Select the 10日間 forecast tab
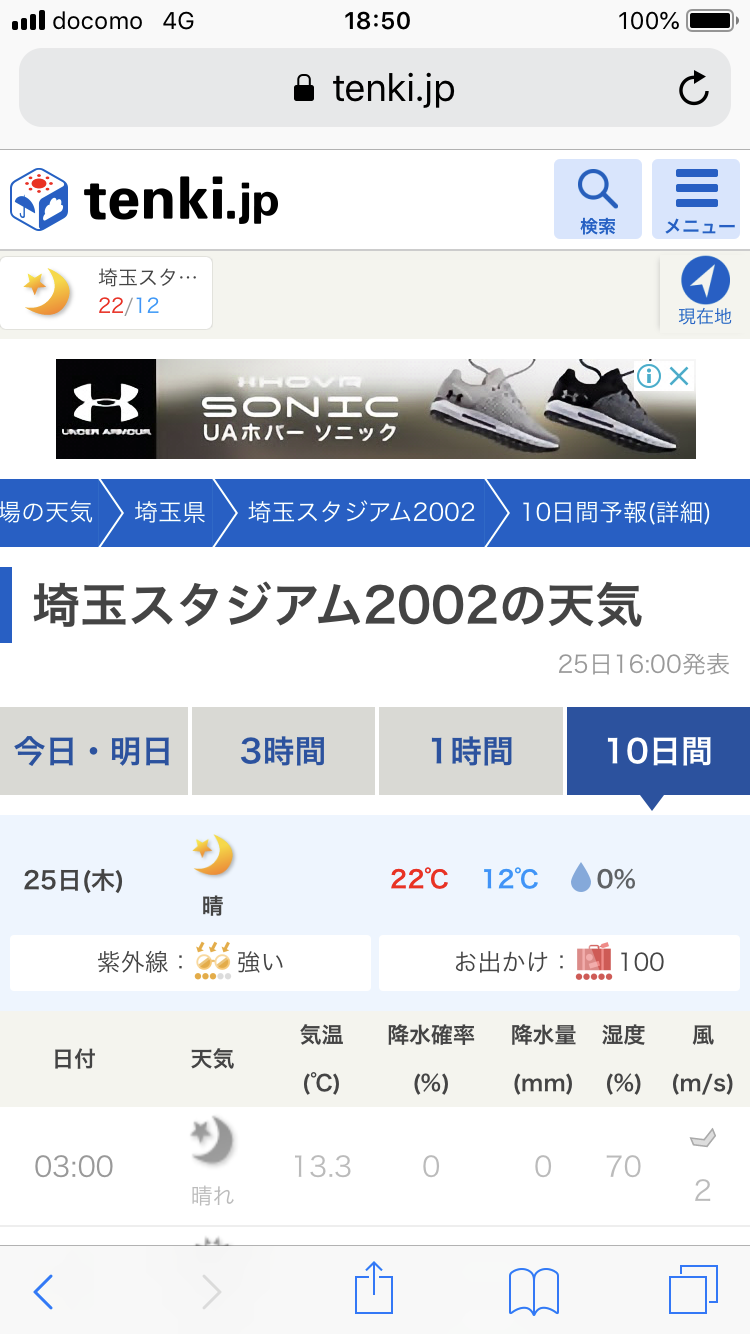The image size is (750, 1334). (x=658, y=751)
